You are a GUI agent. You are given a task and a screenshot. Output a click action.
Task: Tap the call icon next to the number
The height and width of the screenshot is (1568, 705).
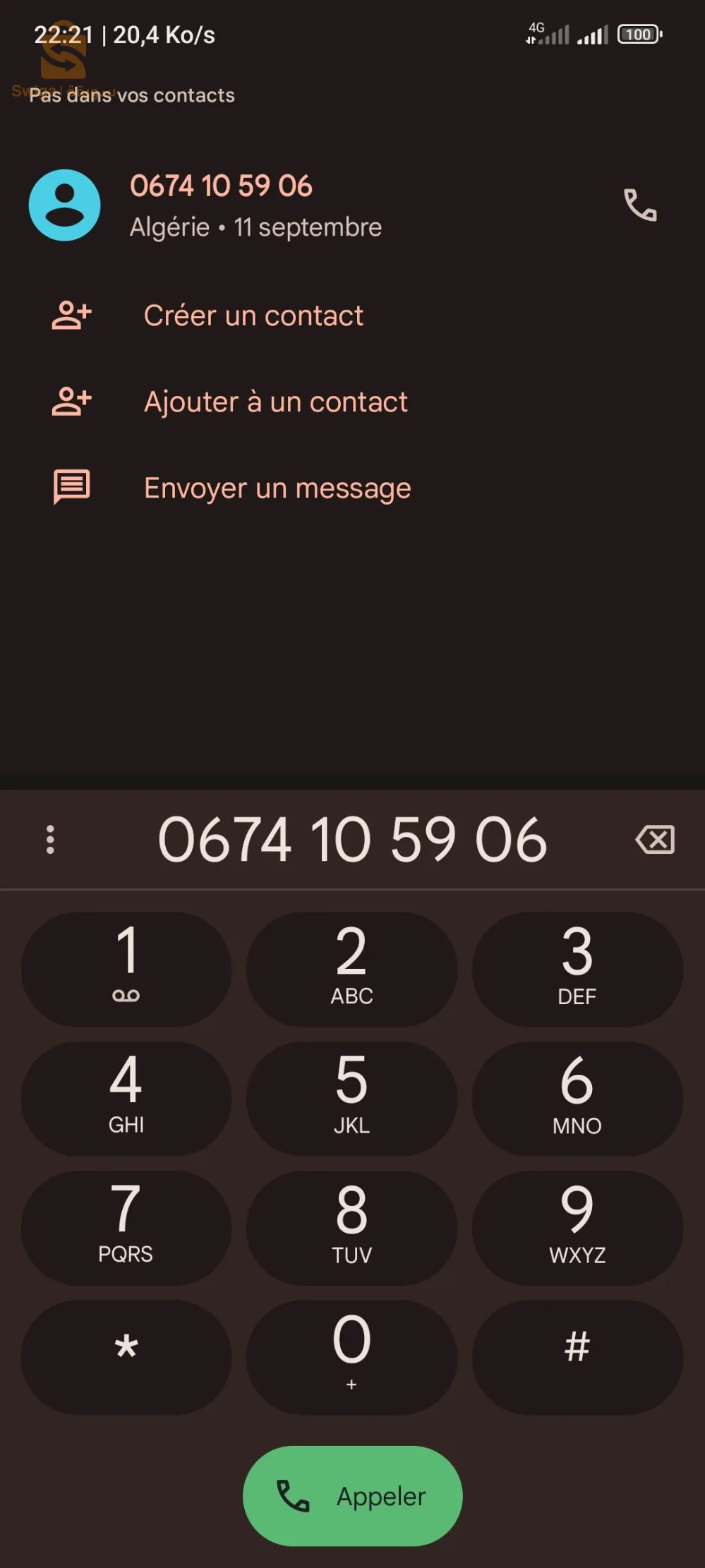[639, 205]
